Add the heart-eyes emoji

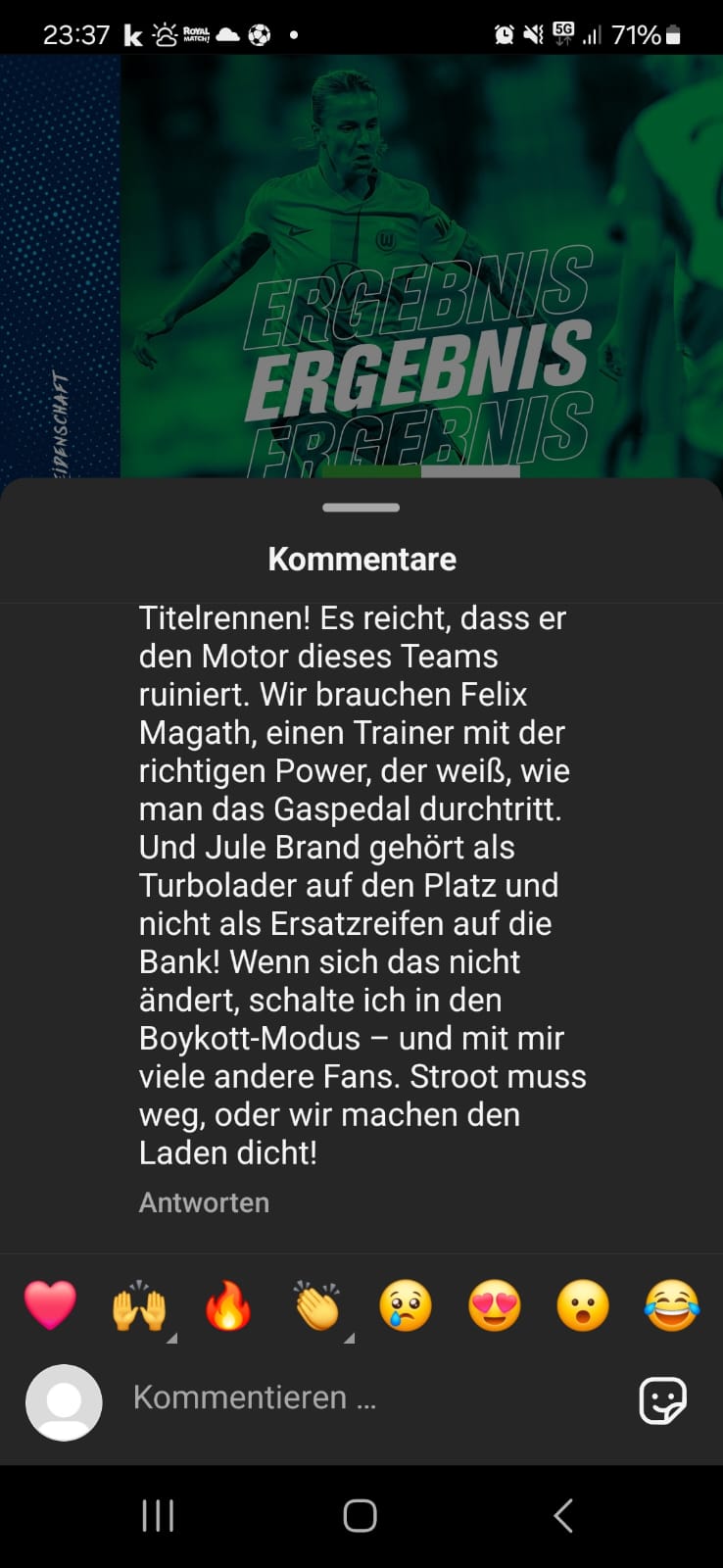495,1305
